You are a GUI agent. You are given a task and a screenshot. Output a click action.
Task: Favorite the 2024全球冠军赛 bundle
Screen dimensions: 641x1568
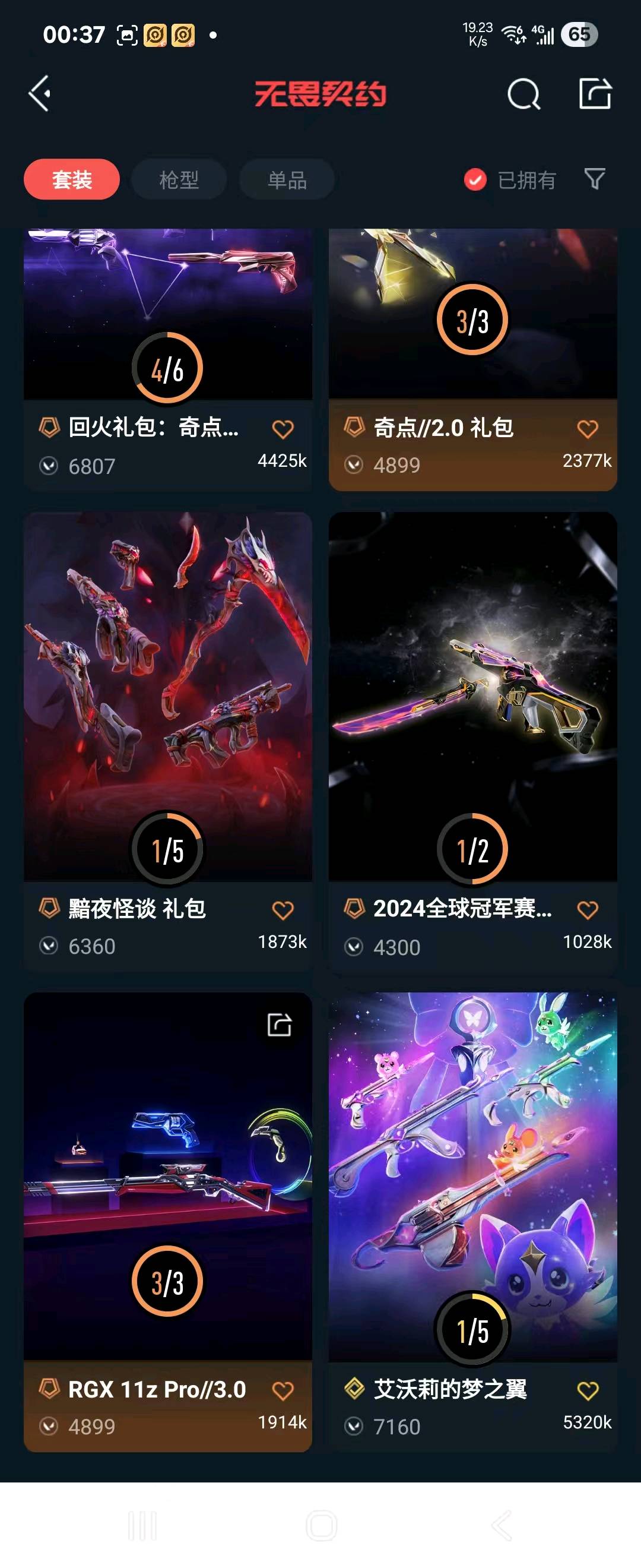pos(588,910)
